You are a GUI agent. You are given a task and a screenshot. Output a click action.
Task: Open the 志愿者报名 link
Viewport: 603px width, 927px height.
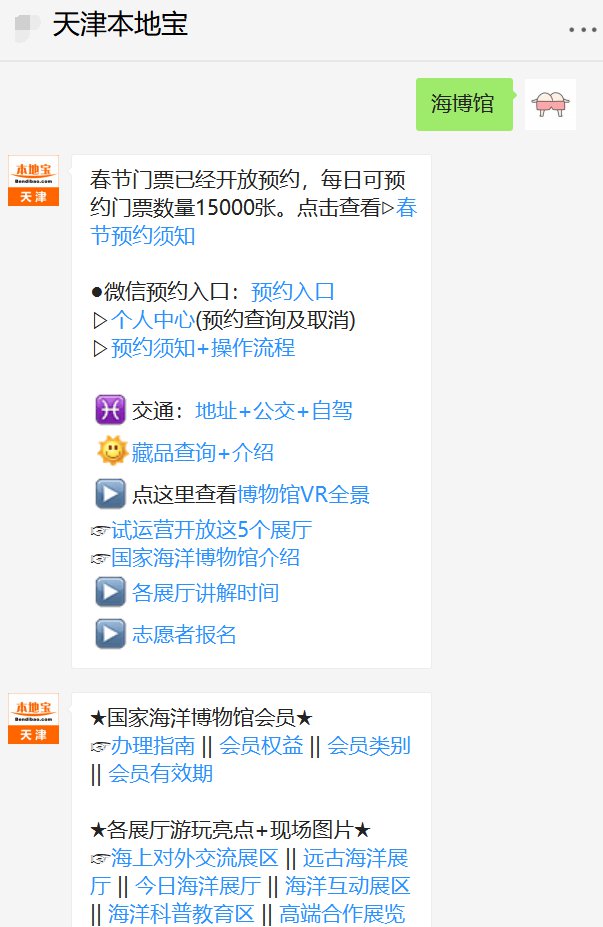pyautogui.click(x=184, y=635)
